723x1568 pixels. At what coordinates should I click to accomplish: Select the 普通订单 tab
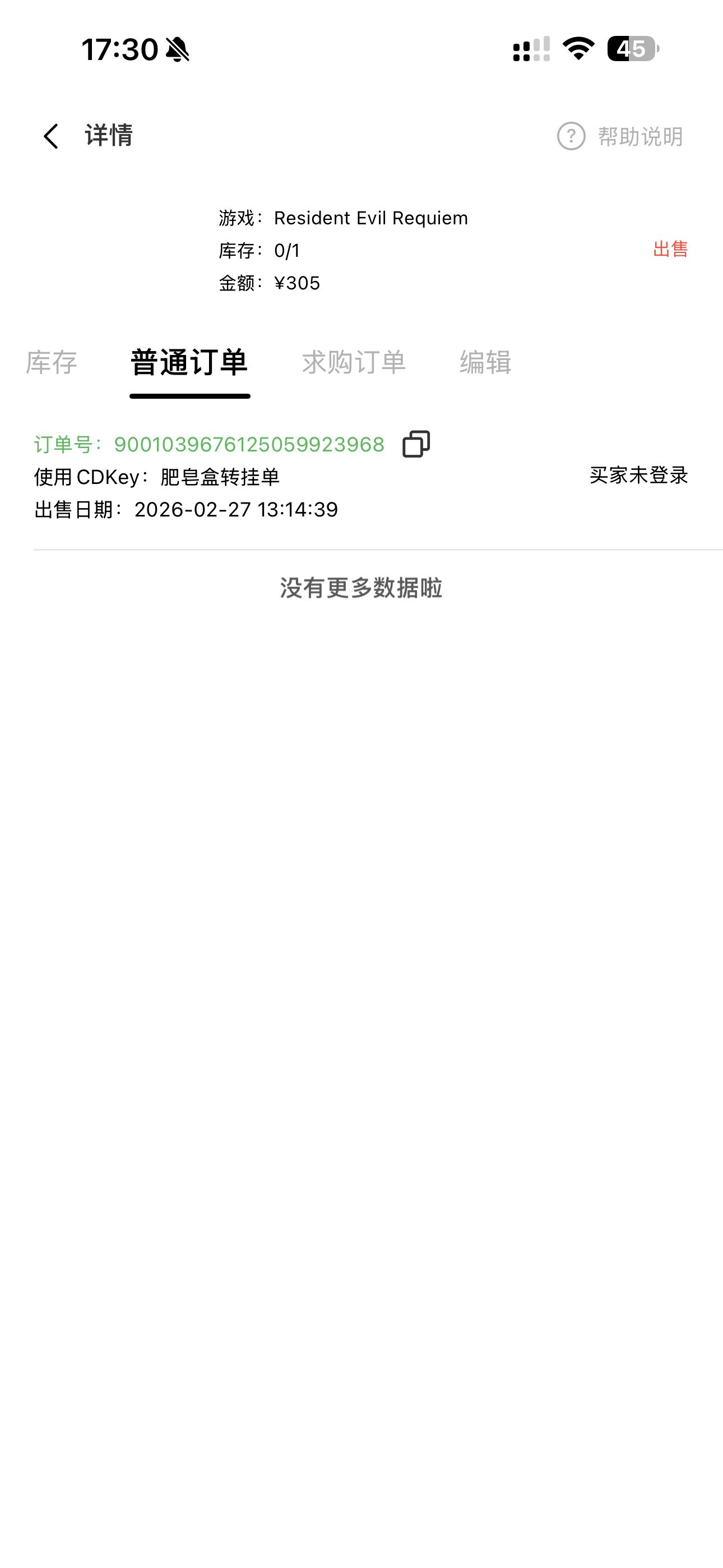pos(189,362)
